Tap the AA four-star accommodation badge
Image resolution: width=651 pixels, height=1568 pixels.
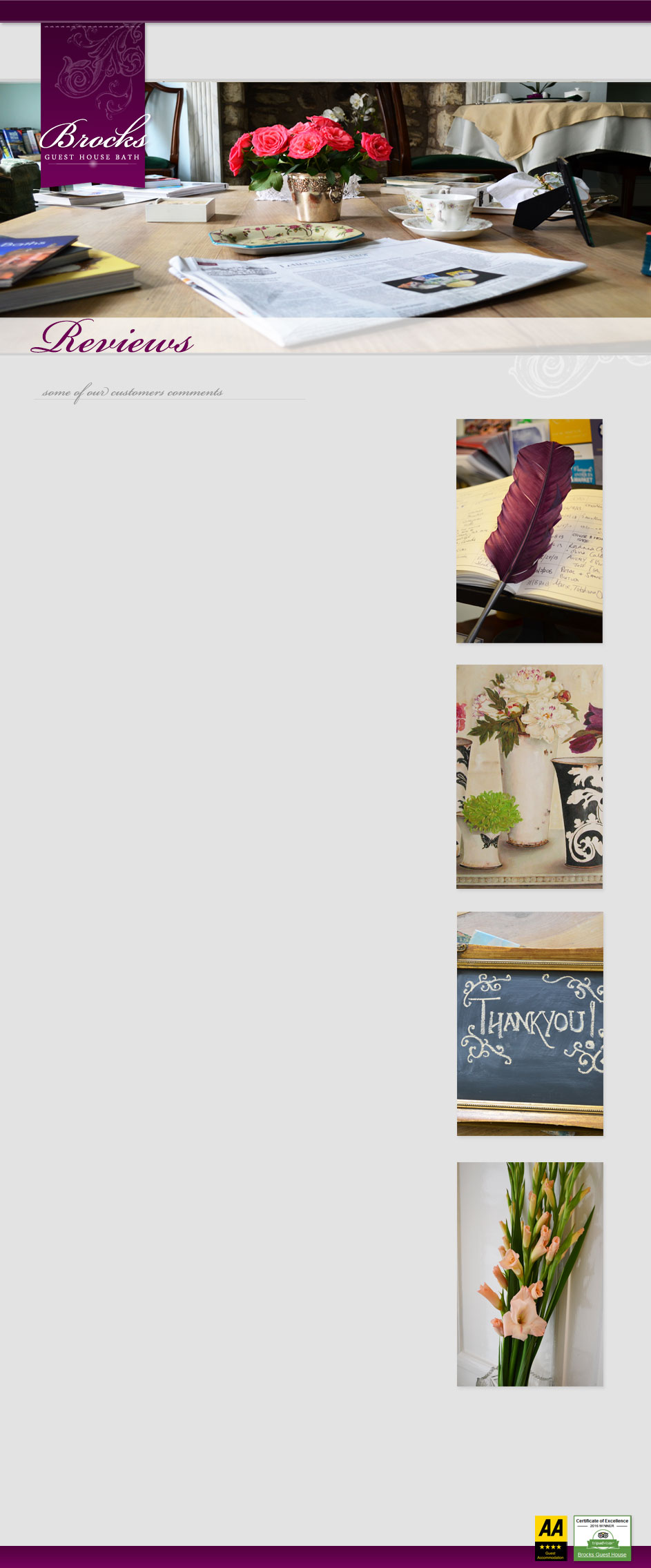pos(550,1537)
